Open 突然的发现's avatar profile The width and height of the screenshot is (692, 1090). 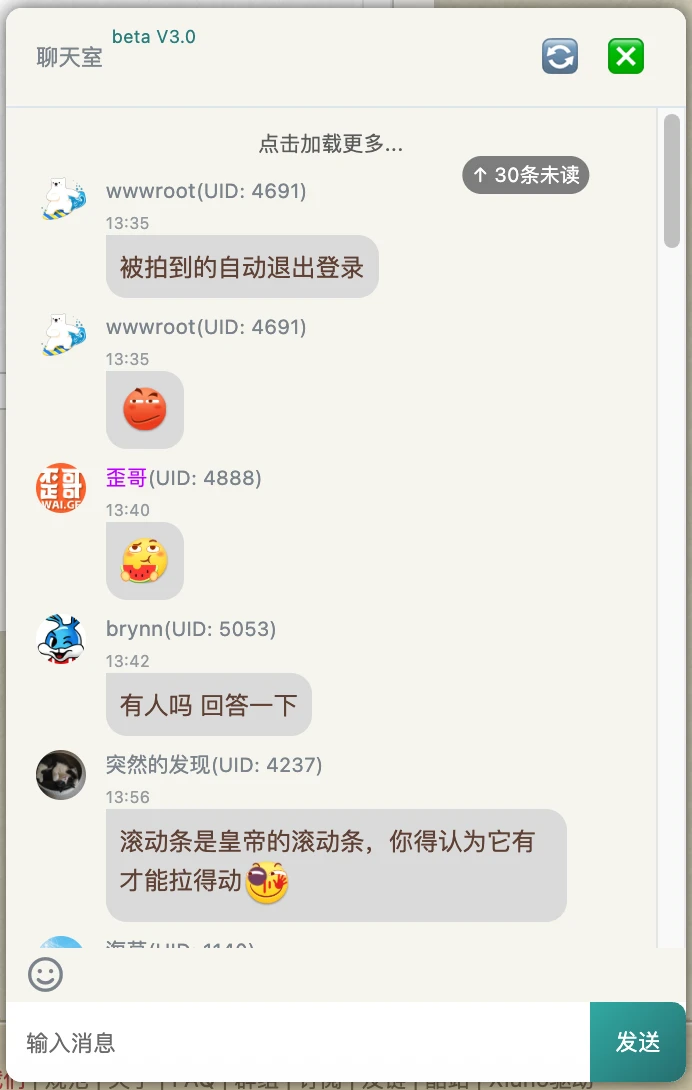point(61,775)
